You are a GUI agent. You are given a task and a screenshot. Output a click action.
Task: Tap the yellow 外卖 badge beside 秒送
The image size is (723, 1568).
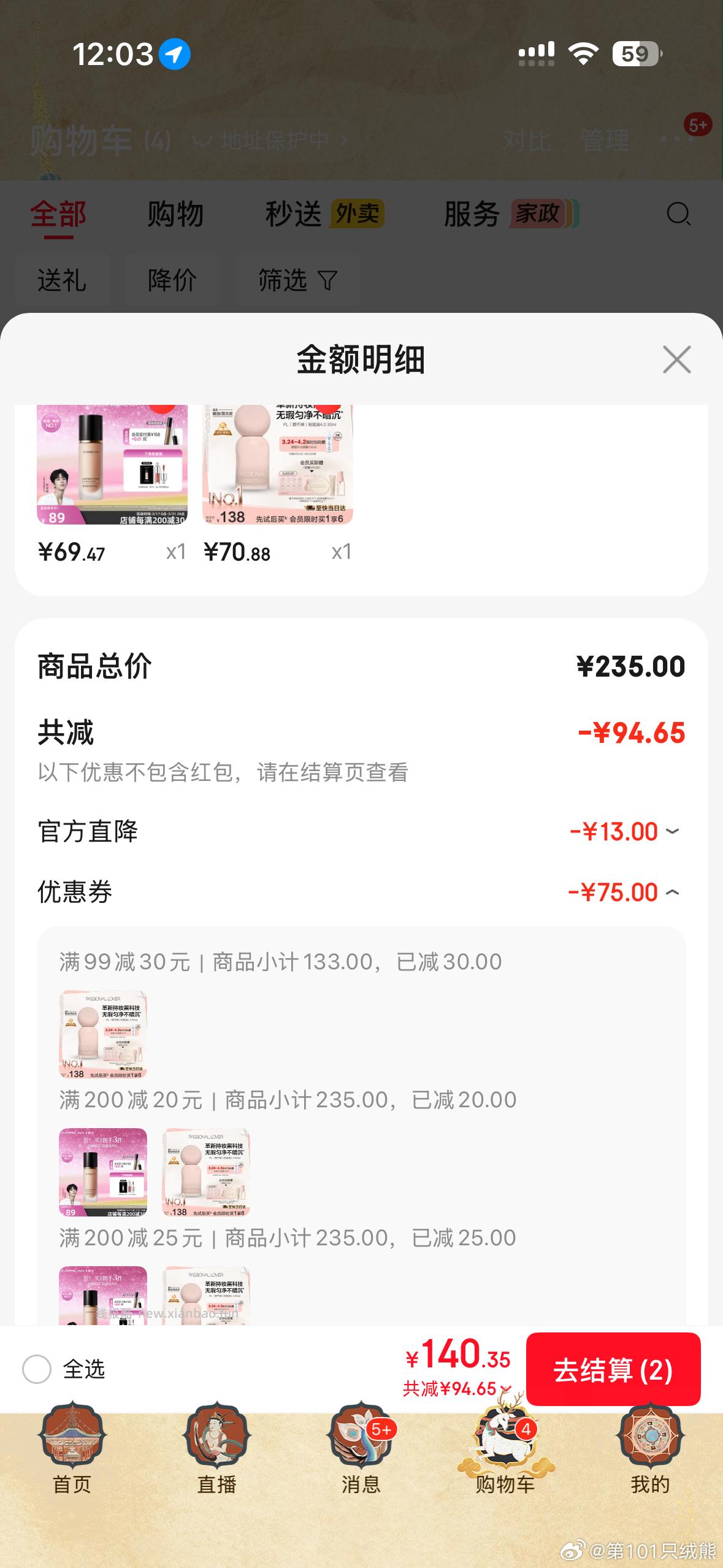358,215
